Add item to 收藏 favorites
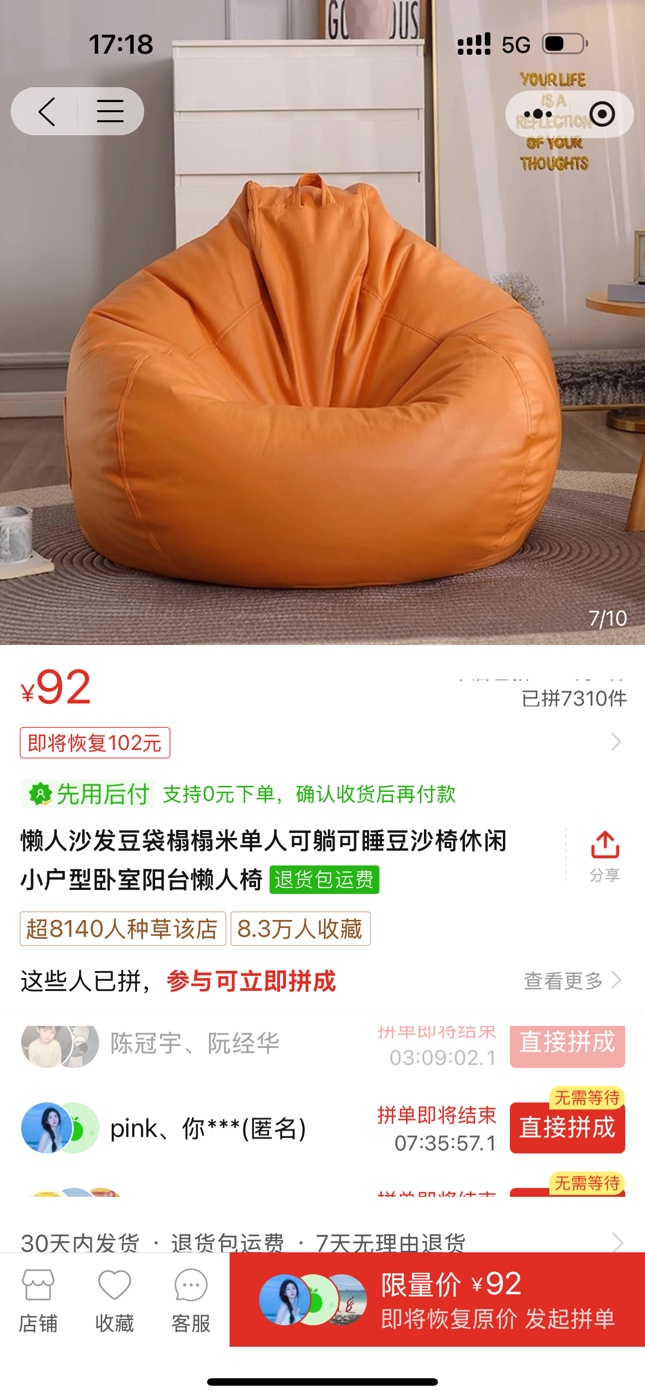Image resolution: width=645 pixels, height=1398 pixels. (x=114, y=1301)
